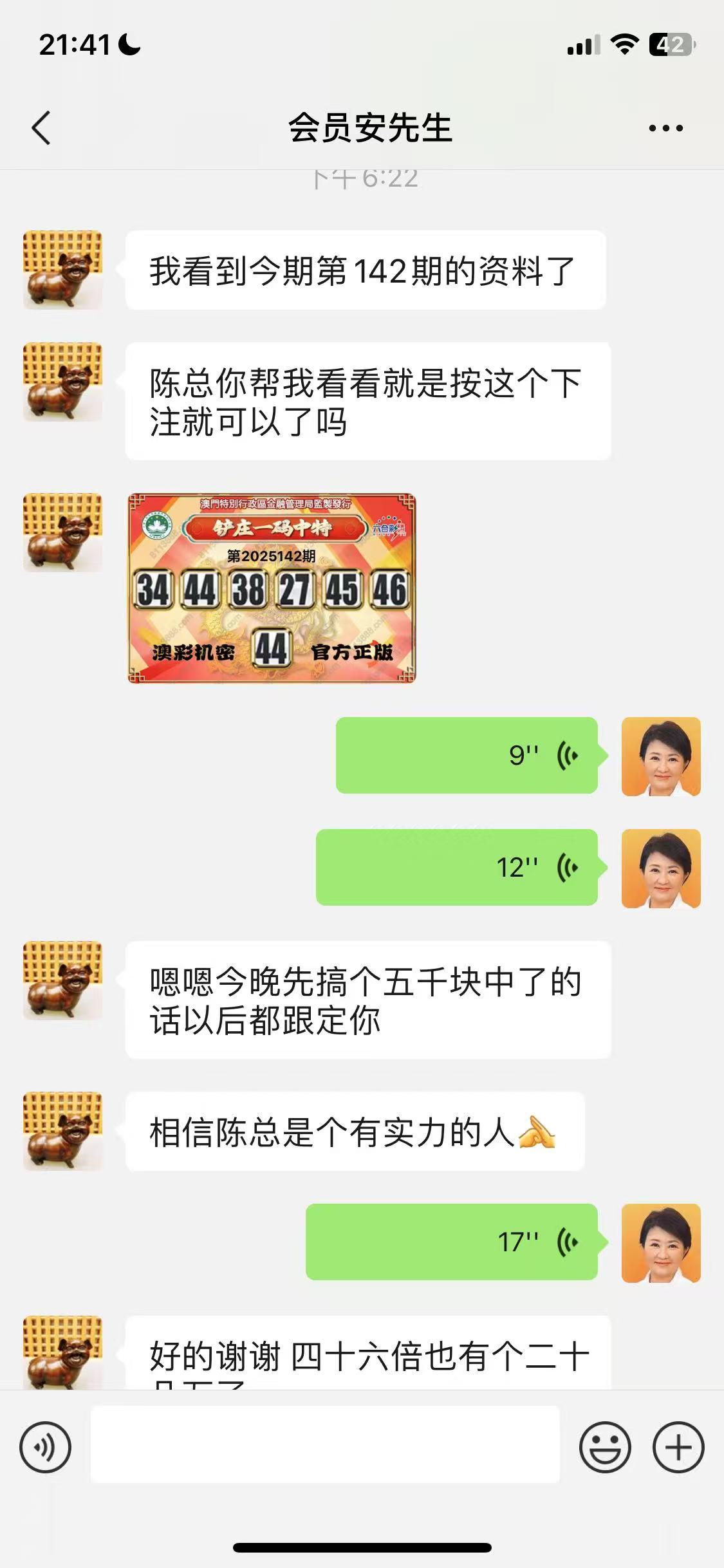The height and width of the screenshot is (1568, 724).
Task: Play the 12-second voice message
Action: pyautogui.click(x=456, y=867)
